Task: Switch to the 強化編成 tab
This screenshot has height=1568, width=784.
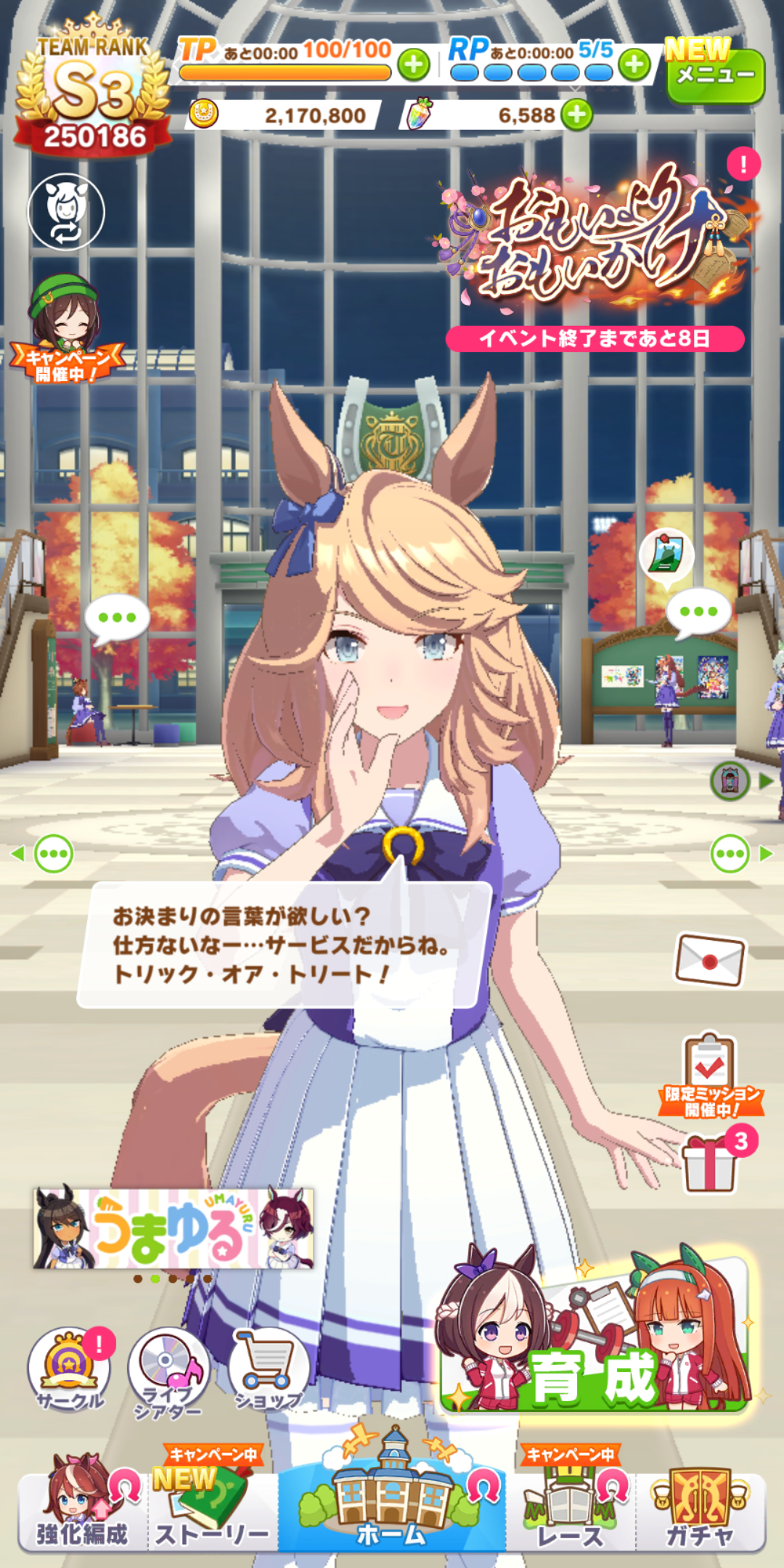Action: point(82,1511)
